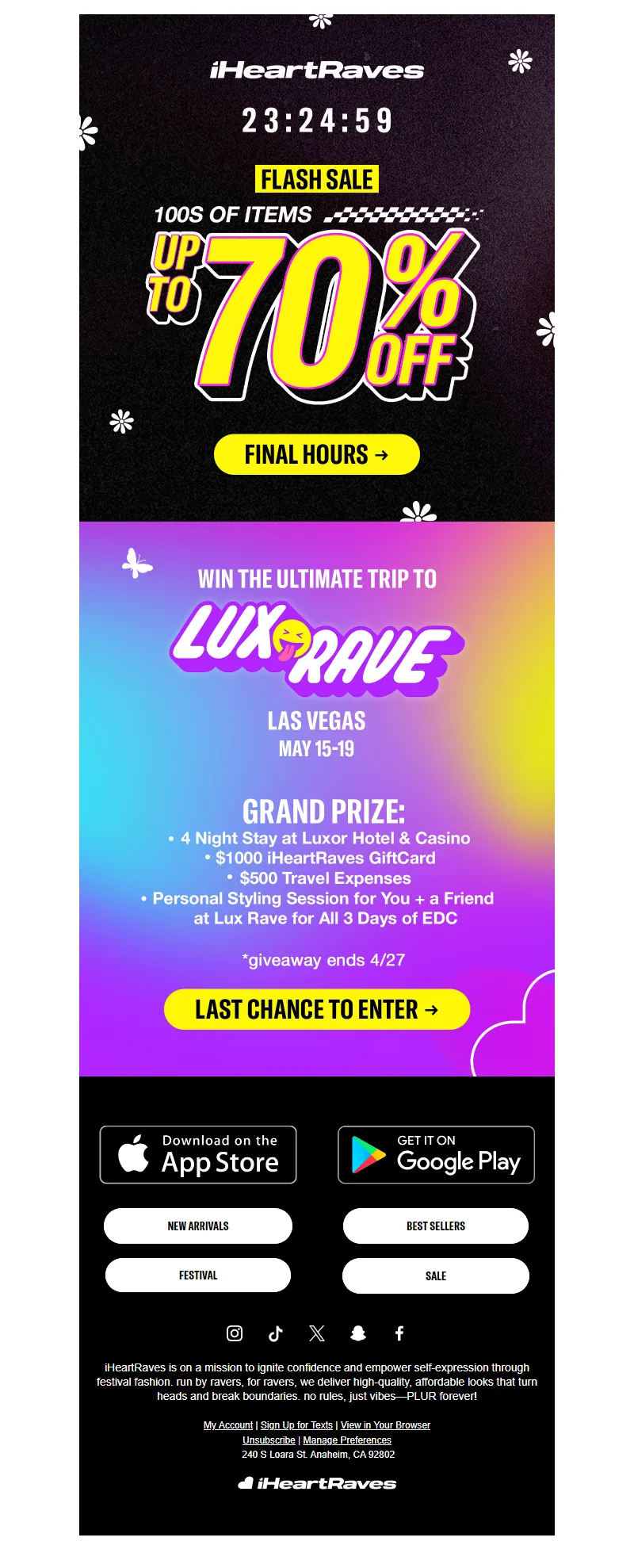The height and width of the screenshot is (1568, 634).
Task: Click the Unsubscribe link
Action: click(269, 1440)
